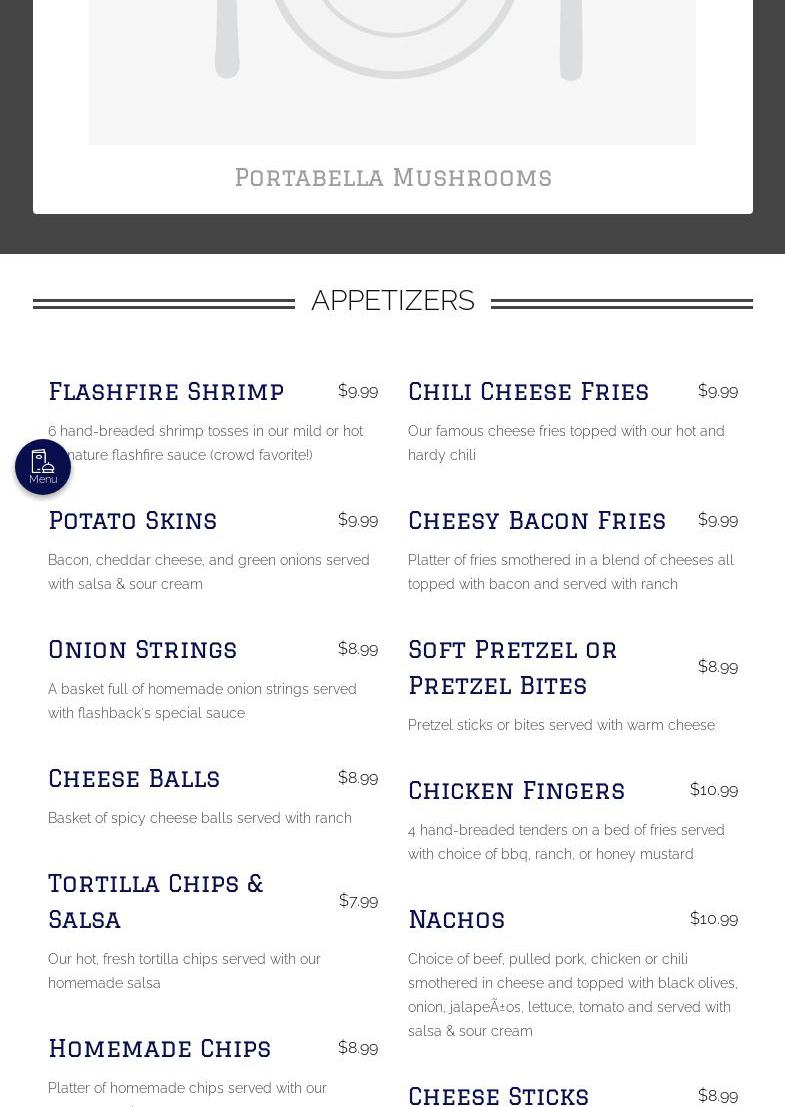785x1107 pixels.
Task: Open the floating Menu button
Action: (43, 467)
